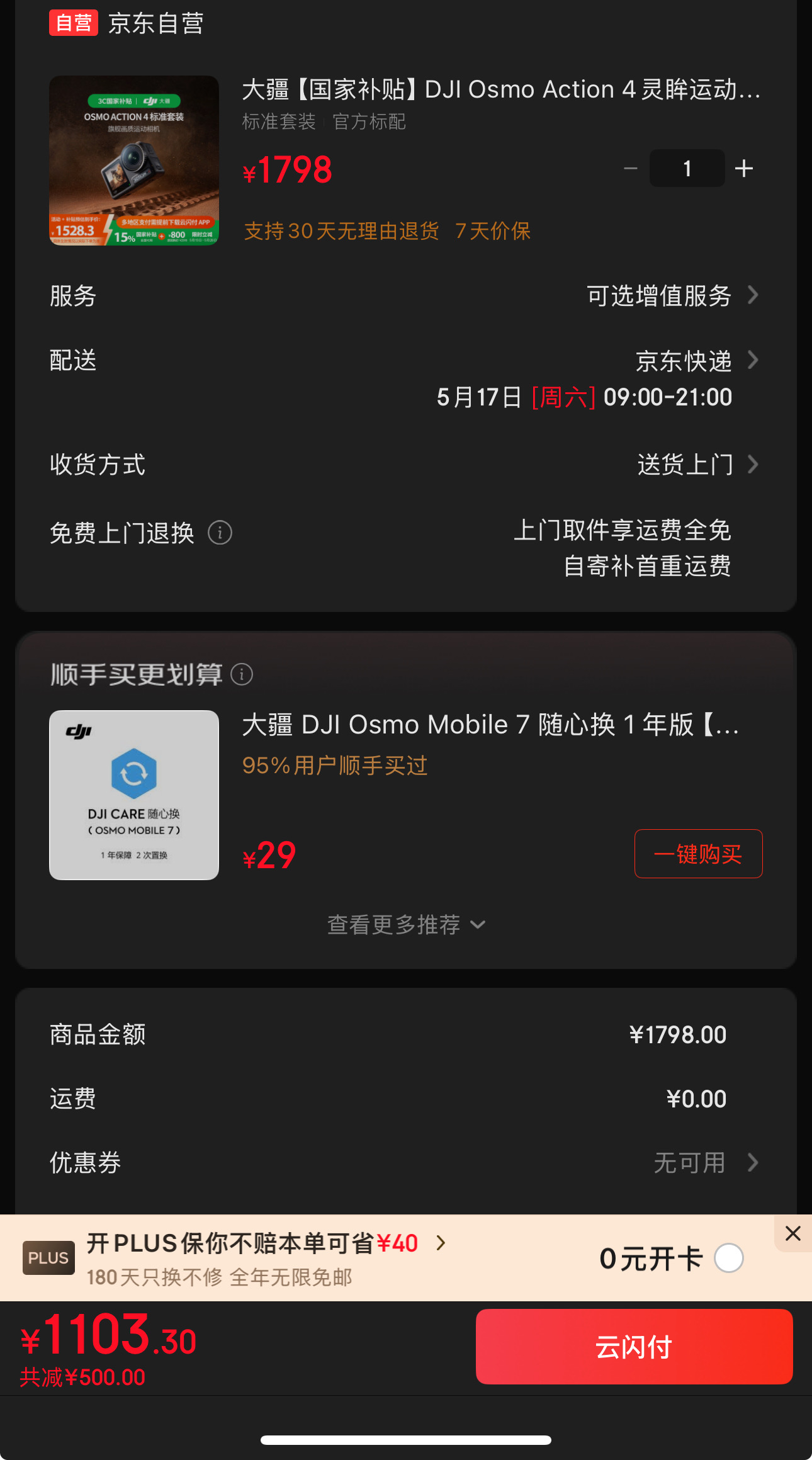Show info about 顺手买更划算
Image resolution: width=812 pixels, height=1460 pixels.
pyautogui.click(x=242, y=674)
